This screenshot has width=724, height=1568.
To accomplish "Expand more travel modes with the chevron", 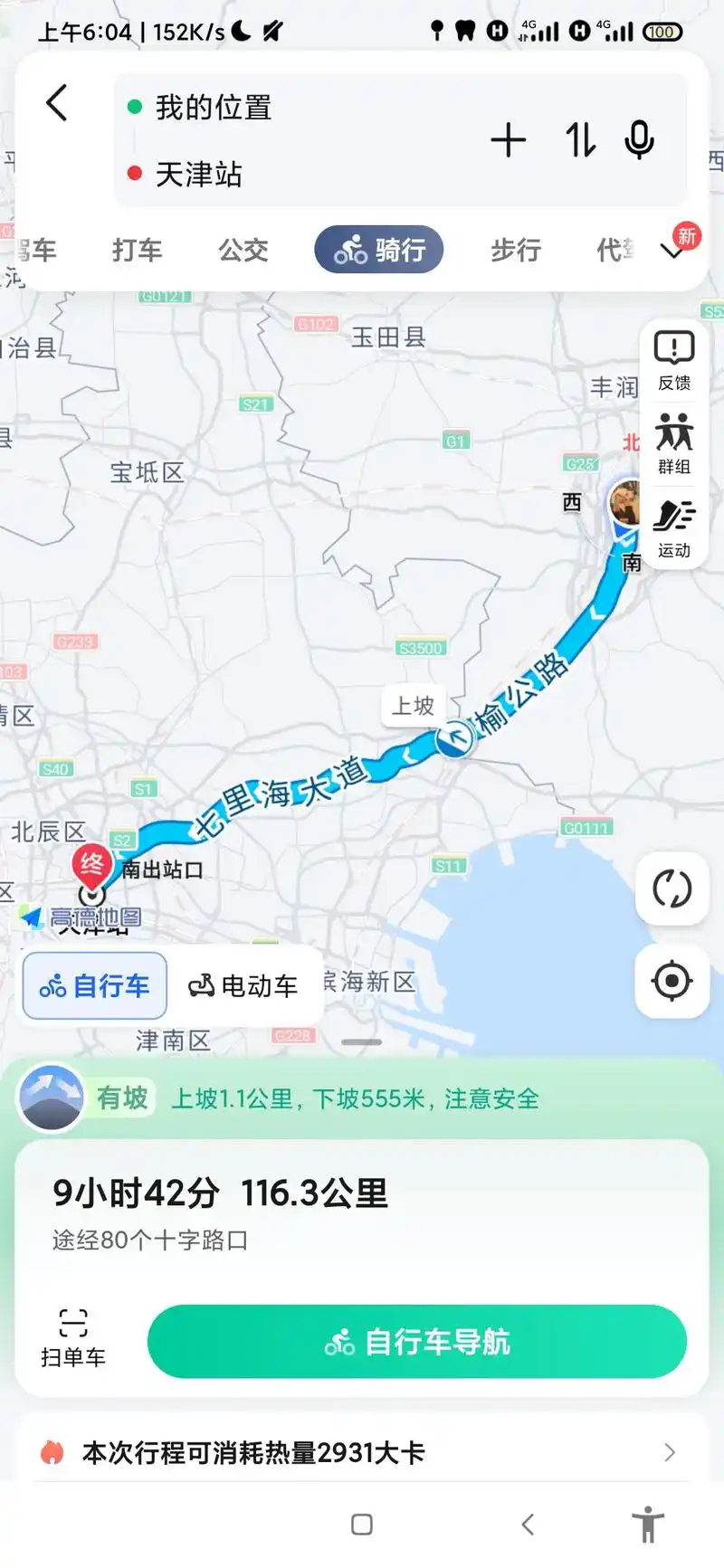I will coord(674,251).
